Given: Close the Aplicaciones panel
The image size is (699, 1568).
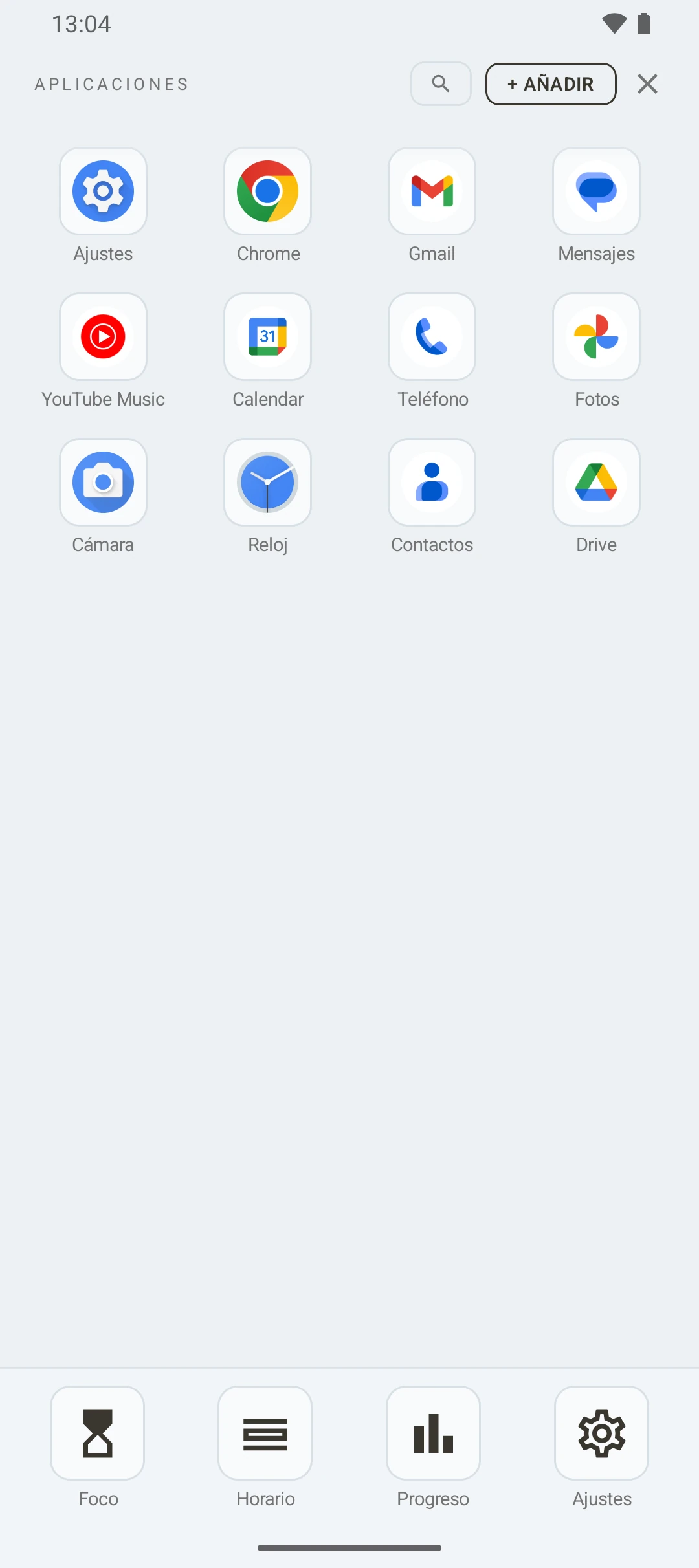Looking at the screenshot, I should click(647, 84).
